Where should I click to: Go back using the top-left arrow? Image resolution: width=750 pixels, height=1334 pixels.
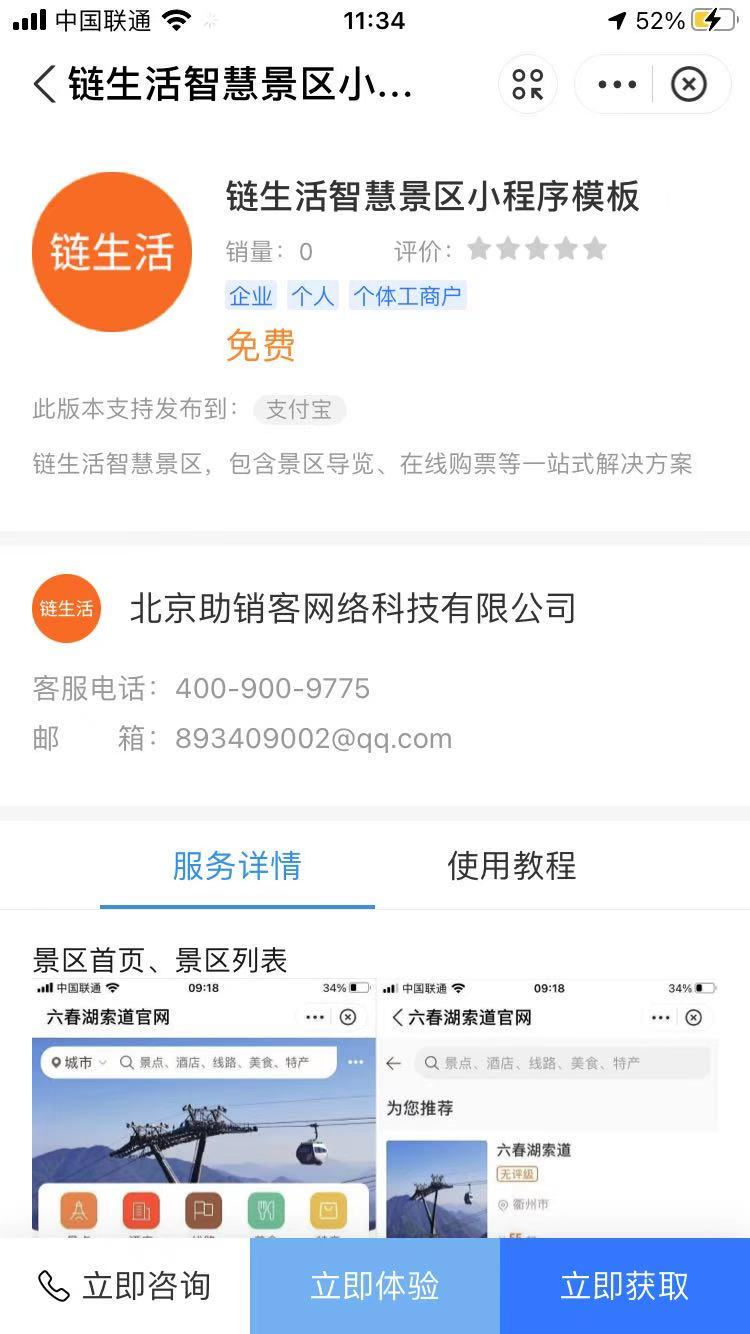45,85
